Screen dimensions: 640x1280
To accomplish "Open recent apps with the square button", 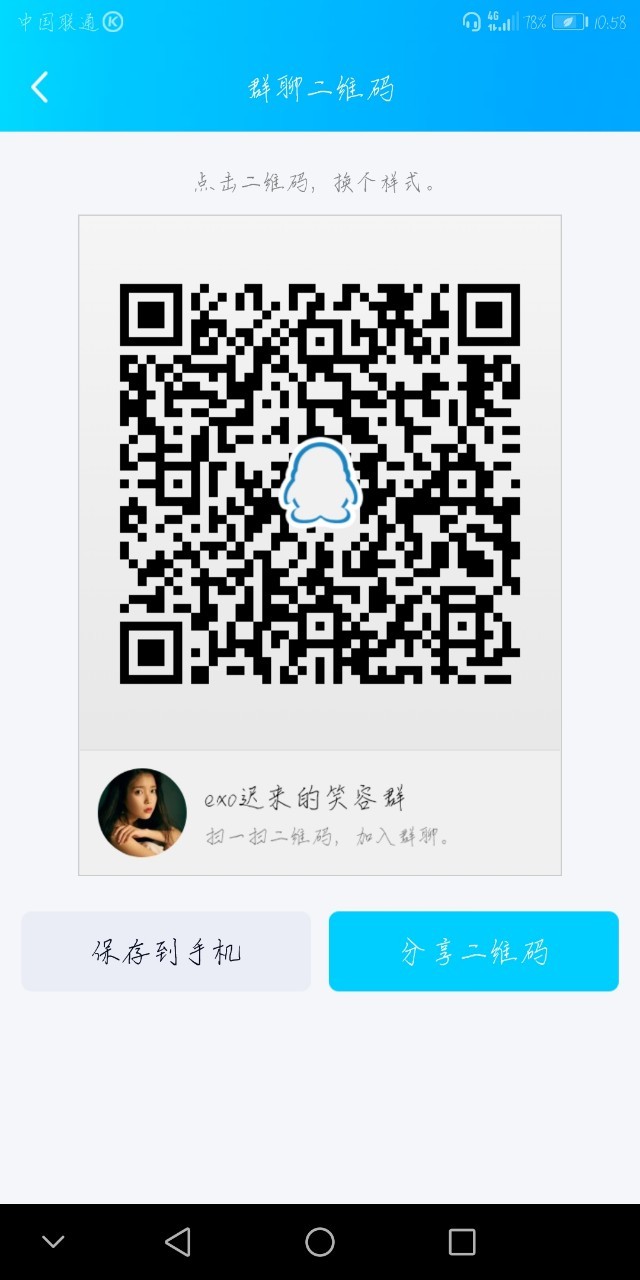I will (462, 1242).
